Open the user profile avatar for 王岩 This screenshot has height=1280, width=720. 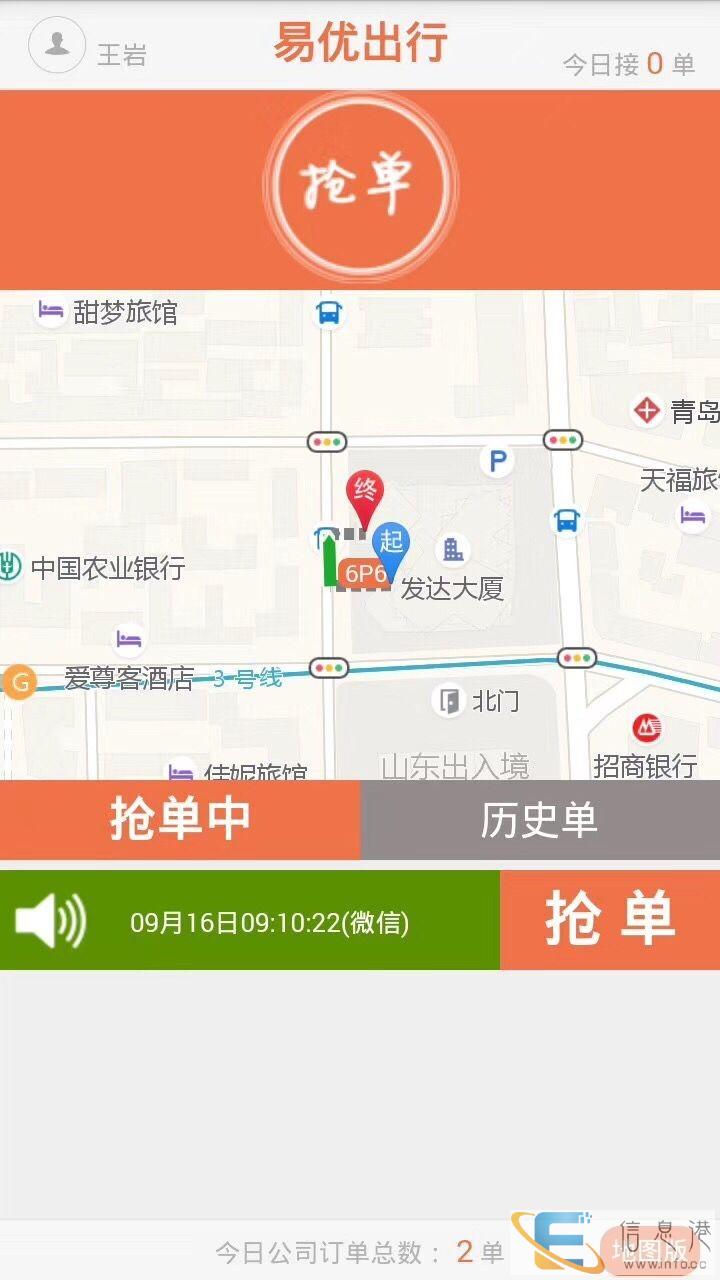[57, 45]
